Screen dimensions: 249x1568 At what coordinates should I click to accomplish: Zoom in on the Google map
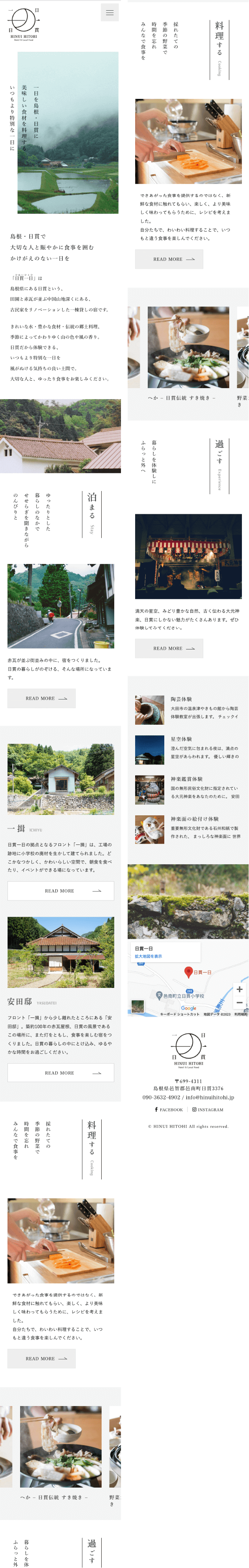tap(239, 989)
